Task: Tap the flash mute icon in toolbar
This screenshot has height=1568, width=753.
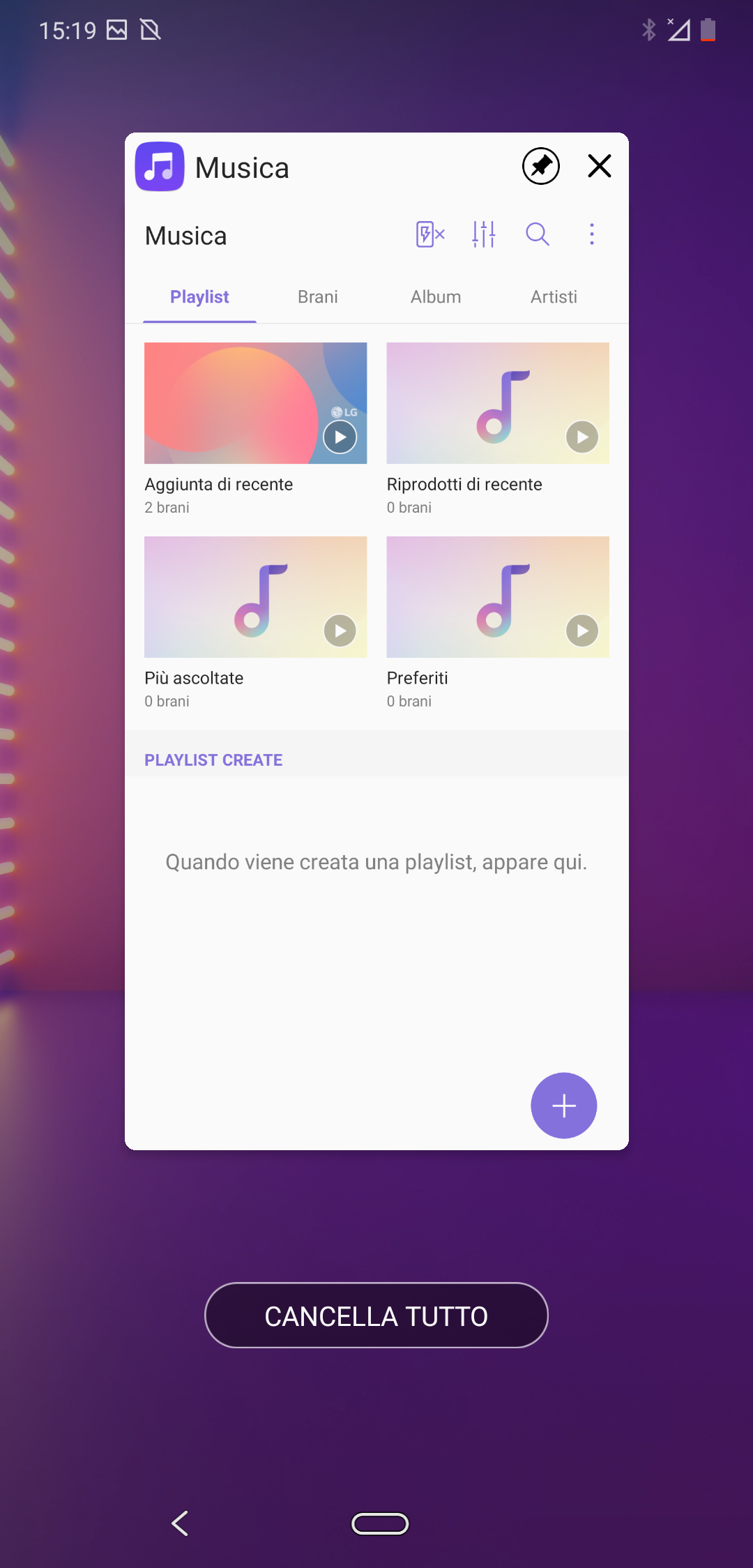Action: pyautogui.click(x=429, y=234)
